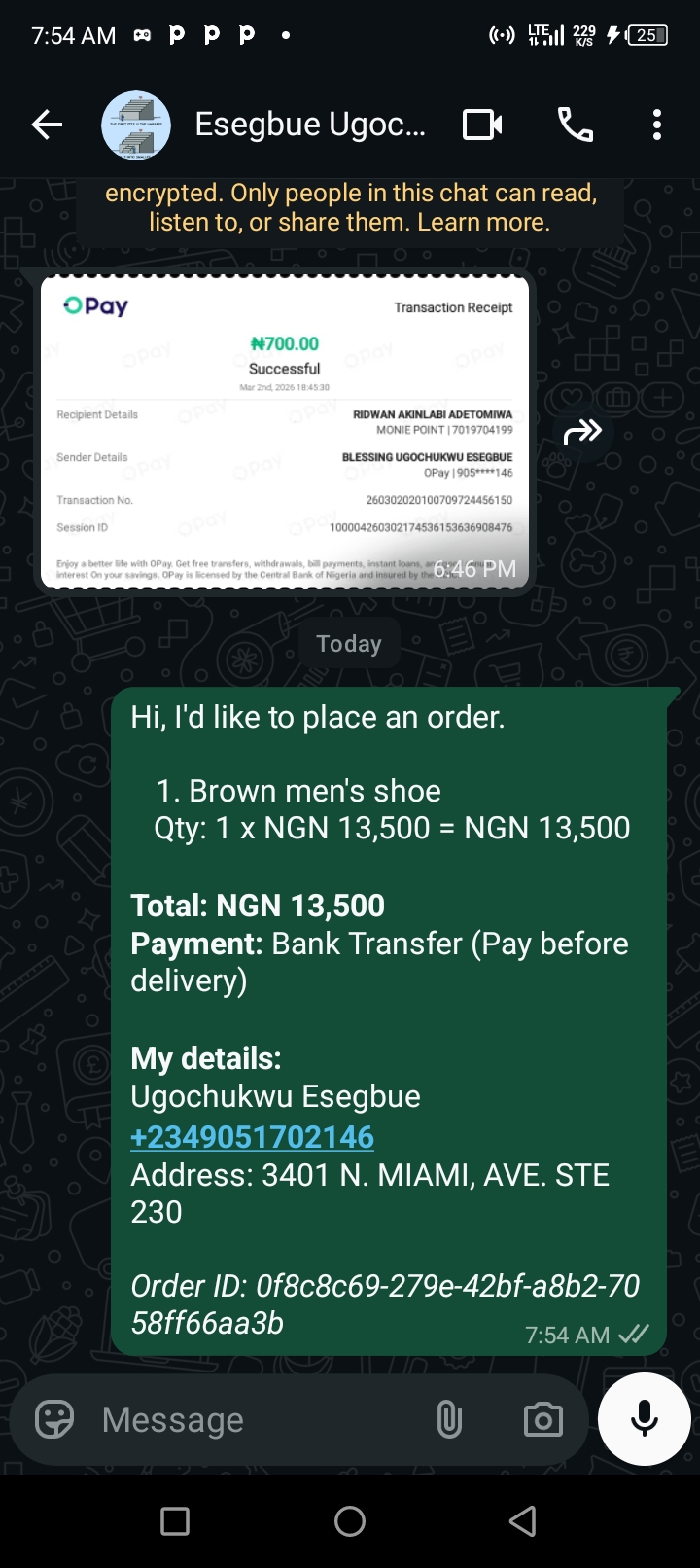
Task: Forward the OPay transaction receipt
Action: [581, 433]
